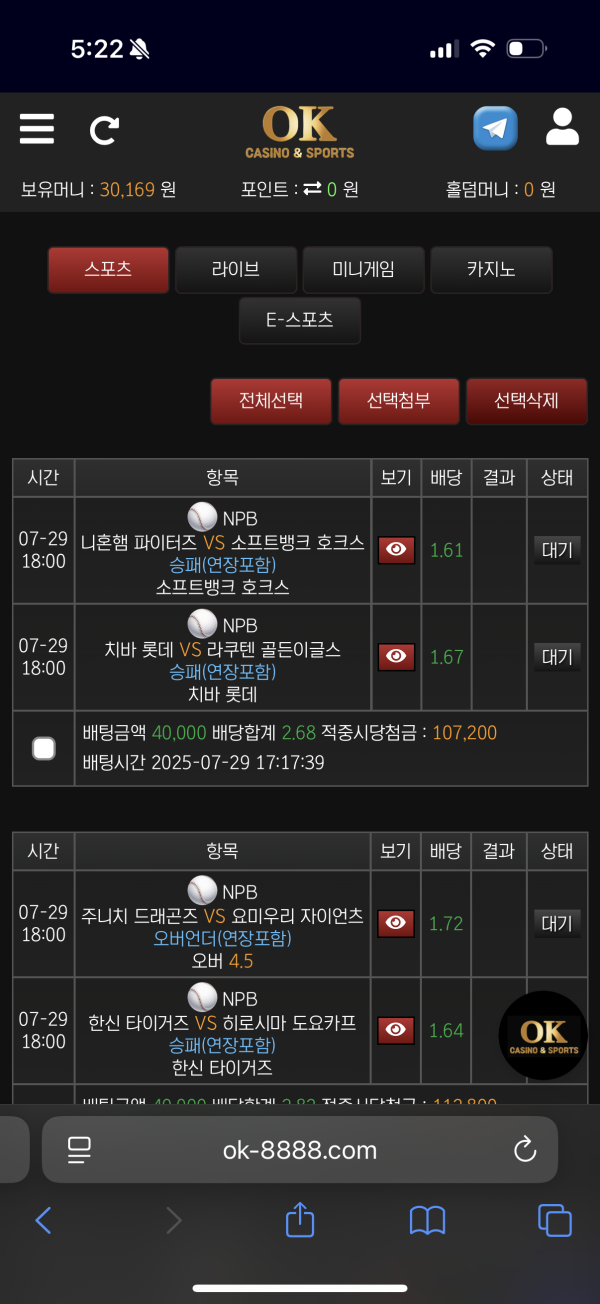Open the Telegram contact icon
This screenshot has width=600, height=1304.
(495, 128)
